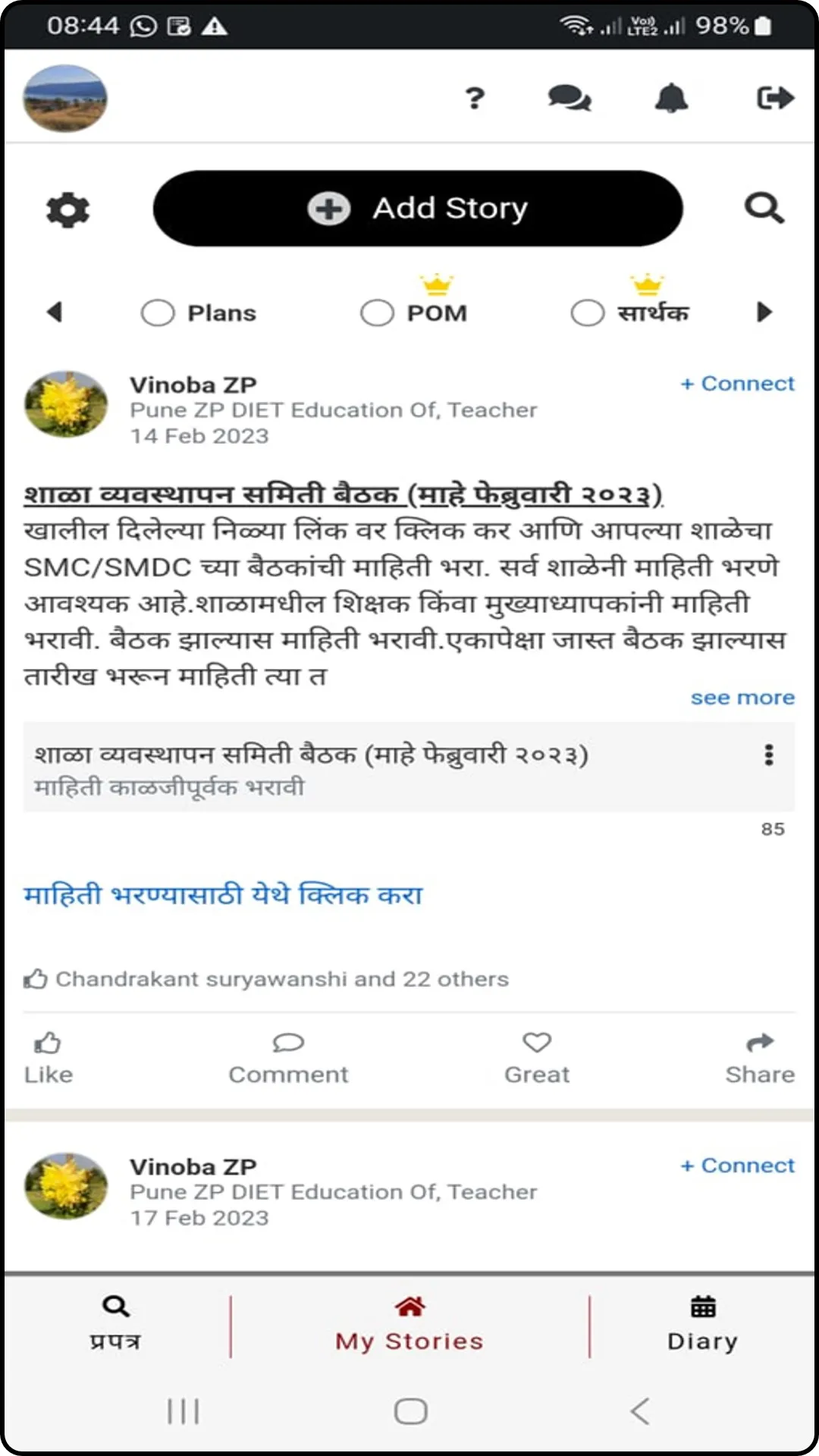Image resolution: width=819 pixels, height=1456 pixels.
Task: Tap the Add Story button
Action: [418, 209]
